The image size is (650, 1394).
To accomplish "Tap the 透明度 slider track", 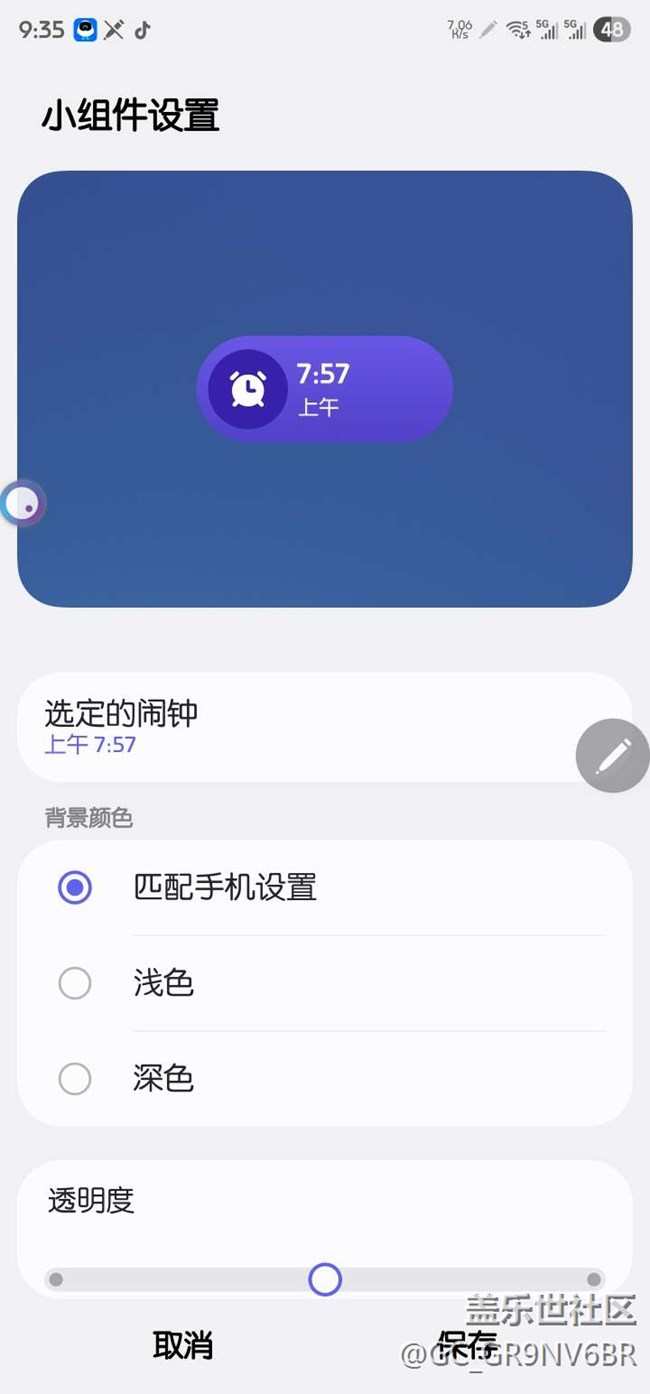I will 324,1279.
